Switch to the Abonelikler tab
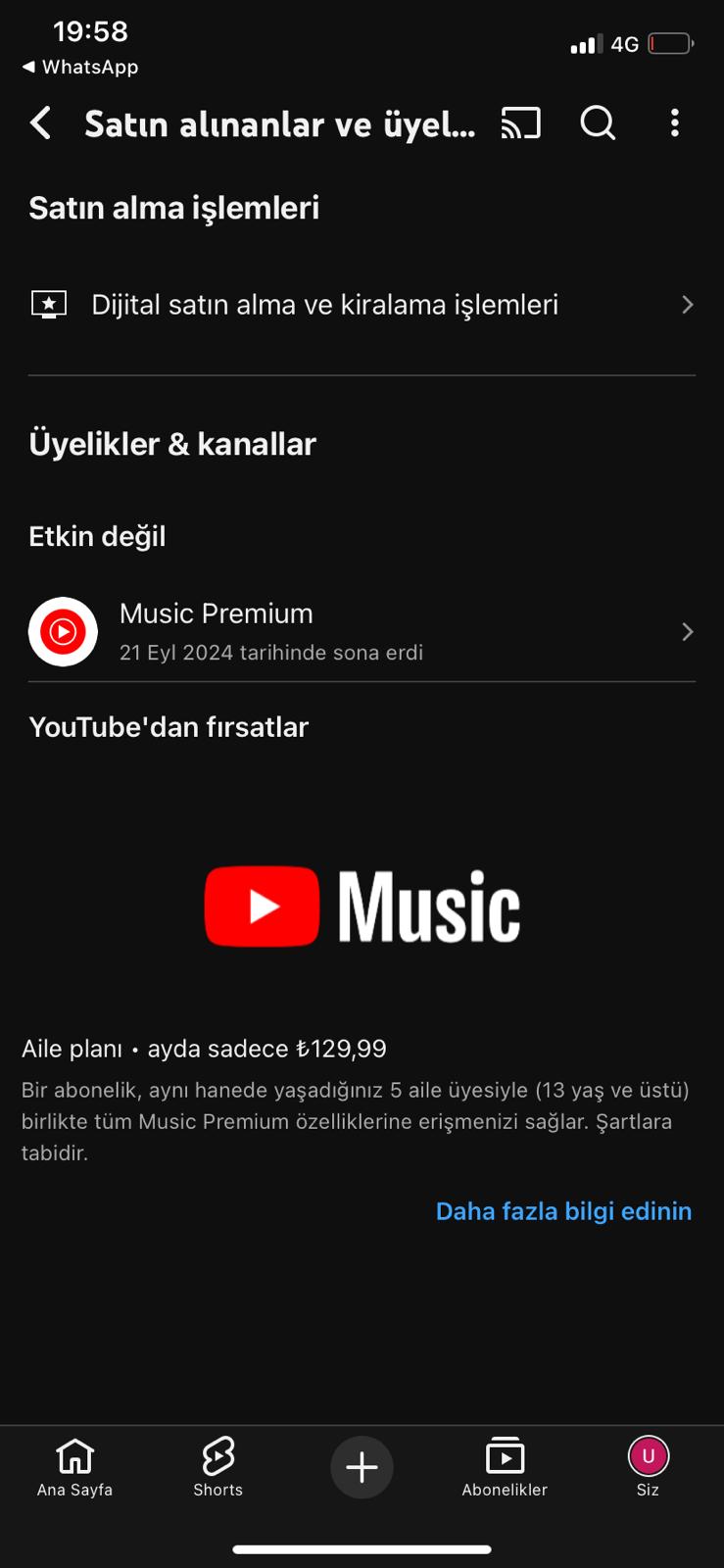This screenshot has height=1568, width=724. [505, 1467]
